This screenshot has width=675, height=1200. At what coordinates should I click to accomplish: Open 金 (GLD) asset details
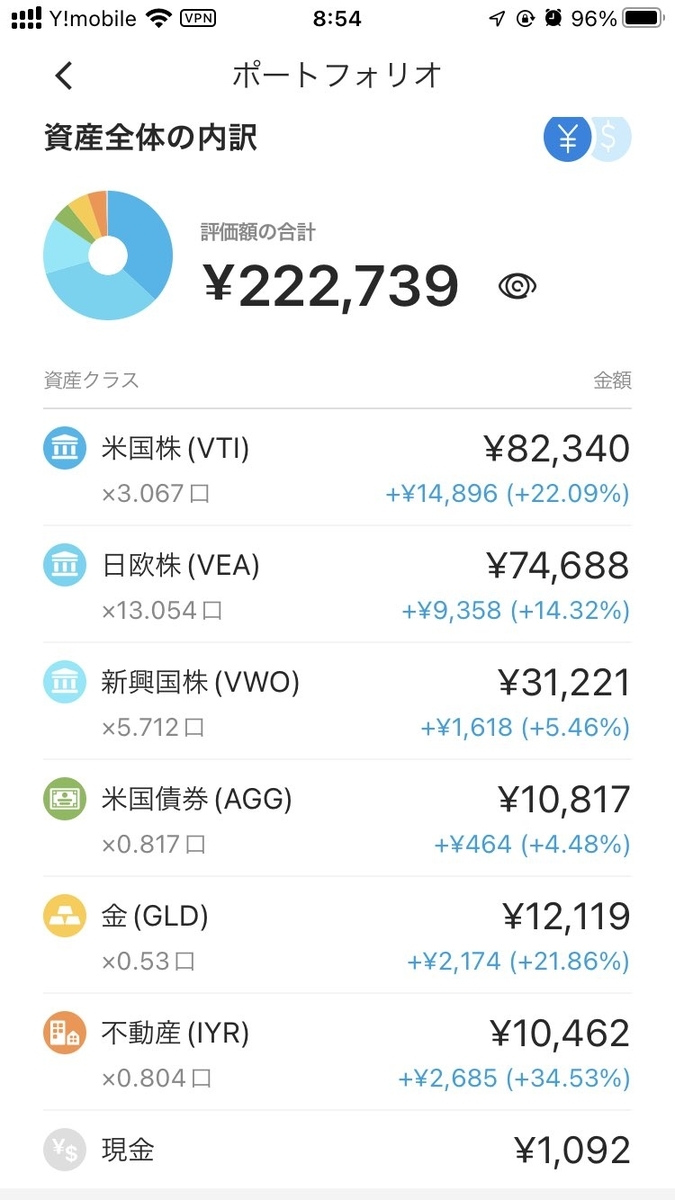[337, 936]
